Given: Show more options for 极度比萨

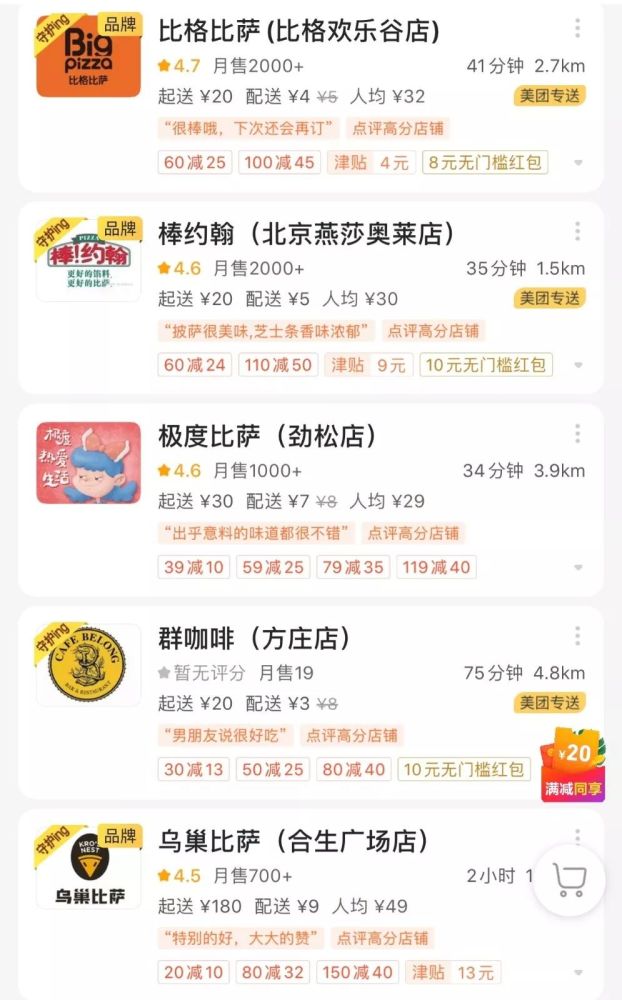Looking at the screenshot, I should (x=577, y=435).
